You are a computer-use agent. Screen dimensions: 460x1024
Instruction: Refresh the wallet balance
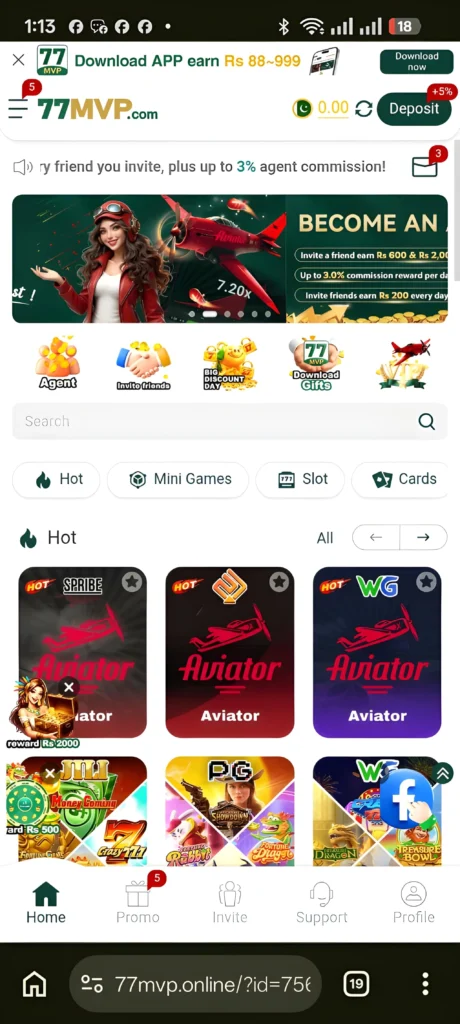(x=363, y=109)
